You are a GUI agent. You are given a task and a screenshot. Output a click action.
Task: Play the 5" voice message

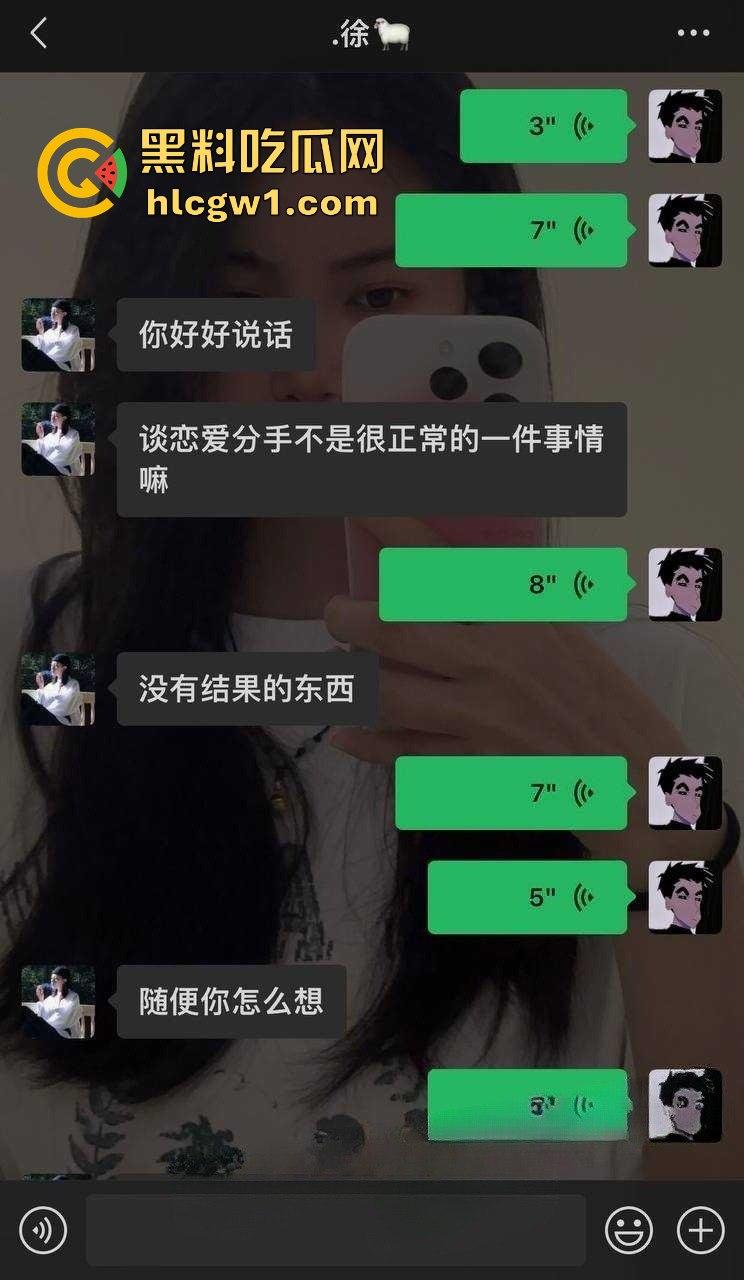(525, 897)
